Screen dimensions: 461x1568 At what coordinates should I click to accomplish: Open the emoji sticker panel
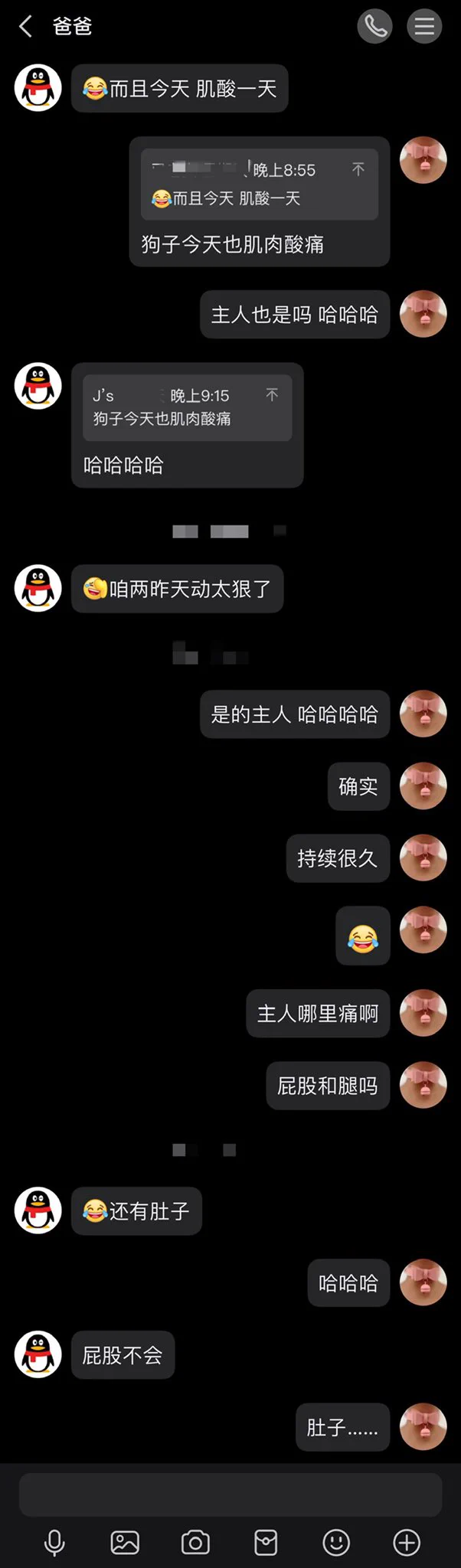pos(336,1542)
